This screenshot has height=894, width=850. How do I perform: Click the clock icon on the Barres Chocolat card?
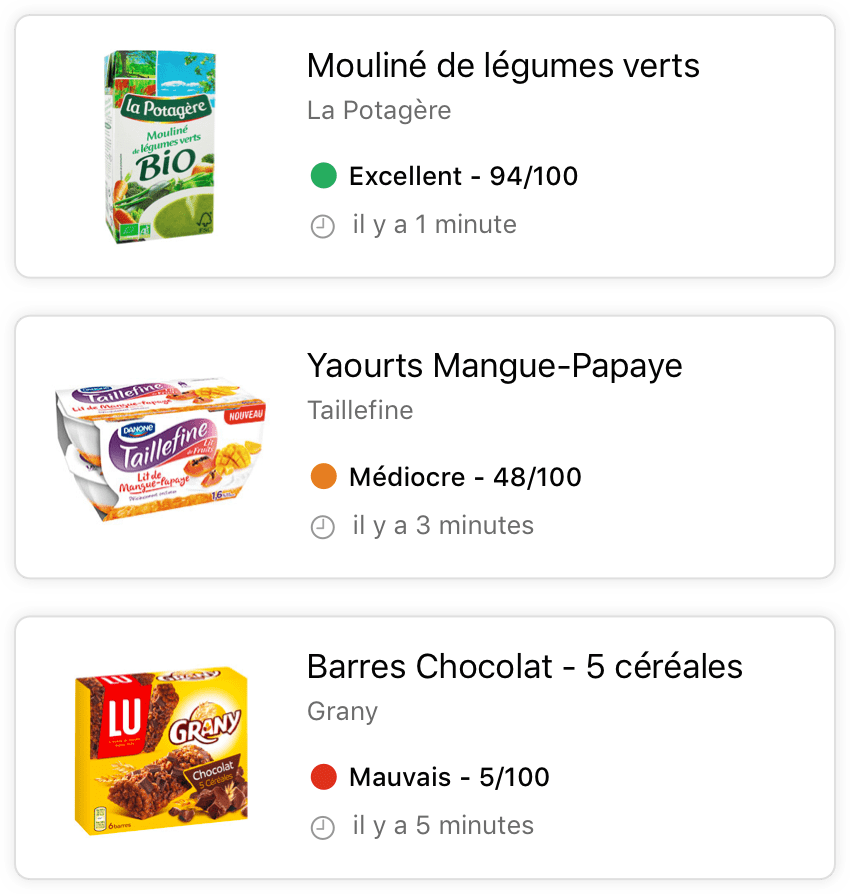click(321, 827)
